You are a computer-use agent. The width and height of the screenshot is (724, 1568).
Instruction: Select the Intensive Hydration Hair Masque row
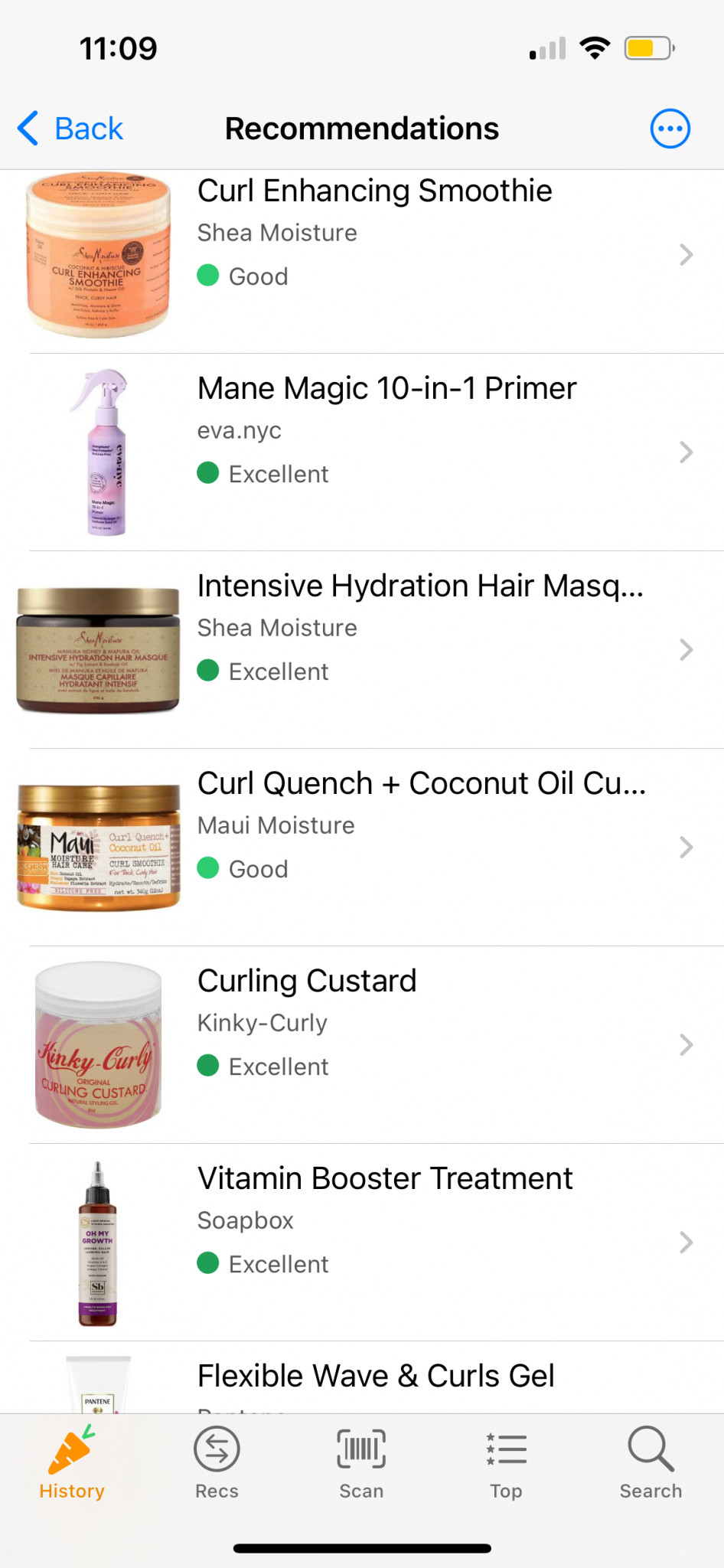pos(362,650)
